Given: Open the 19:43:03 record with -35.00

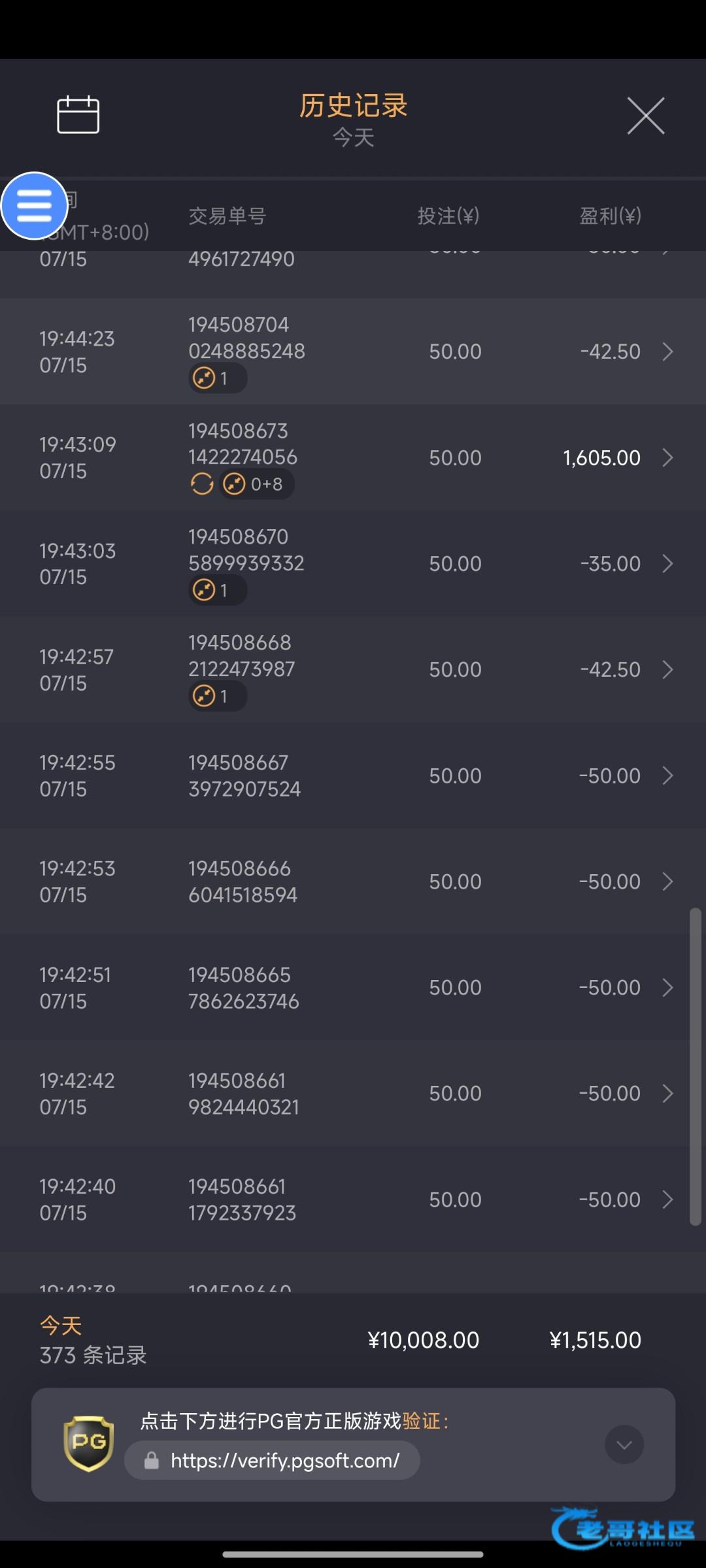Looking at the screenshot, I should pyautogui.click(x=353, y=563).
